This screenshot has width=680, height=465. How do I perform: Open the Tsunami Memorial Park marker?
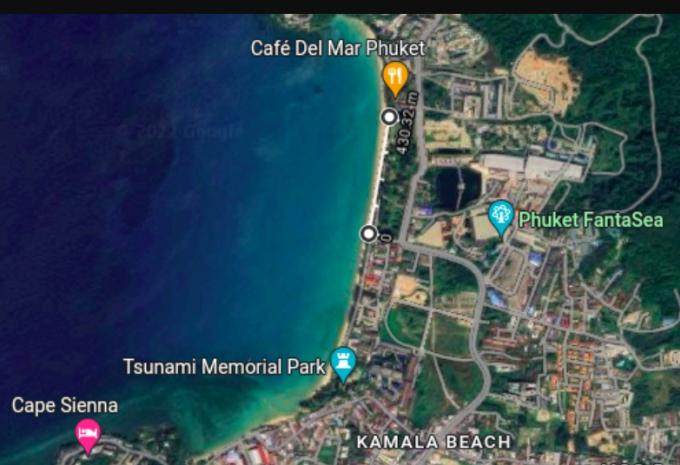point(343,364)
